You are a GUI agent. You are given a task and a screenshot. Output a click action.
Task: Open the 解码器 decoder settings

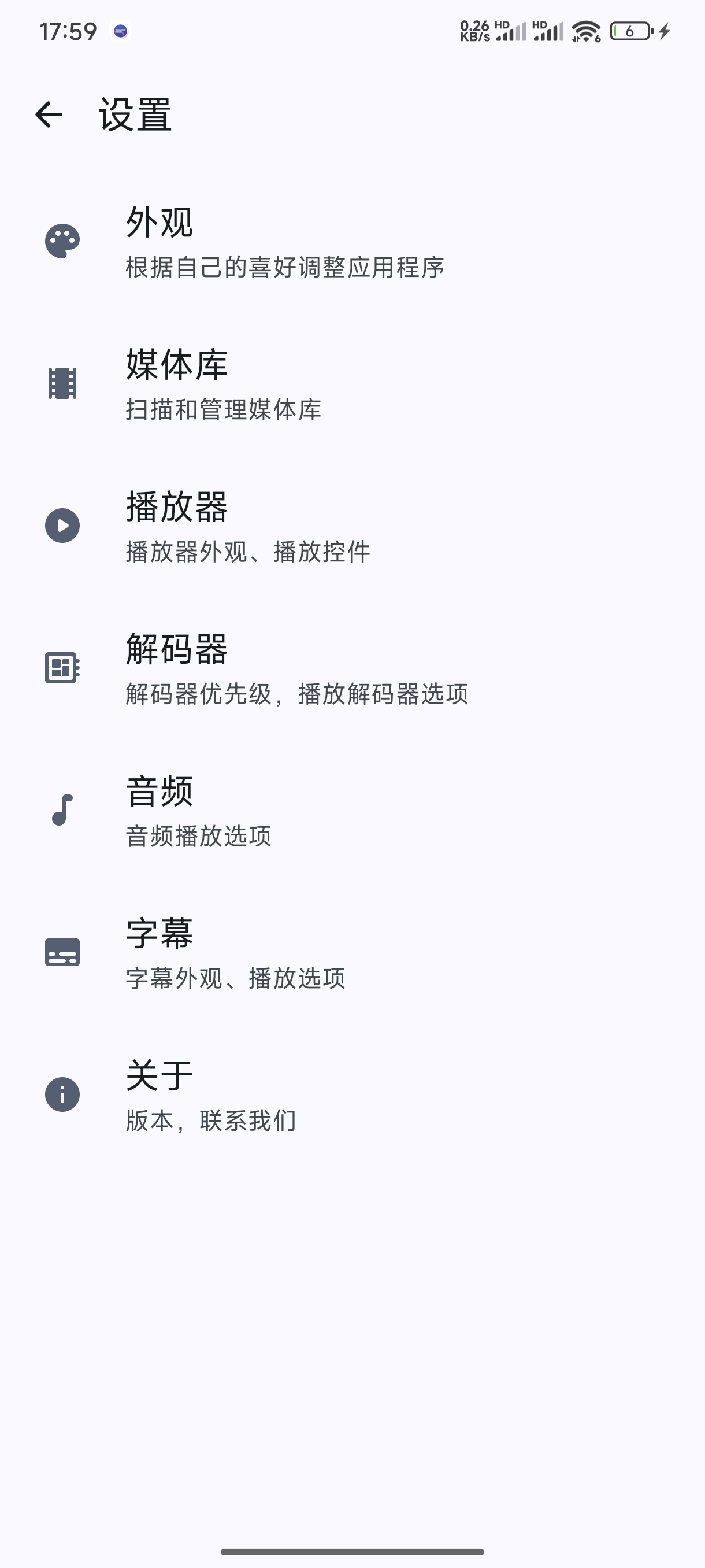[x=352, y=668]
